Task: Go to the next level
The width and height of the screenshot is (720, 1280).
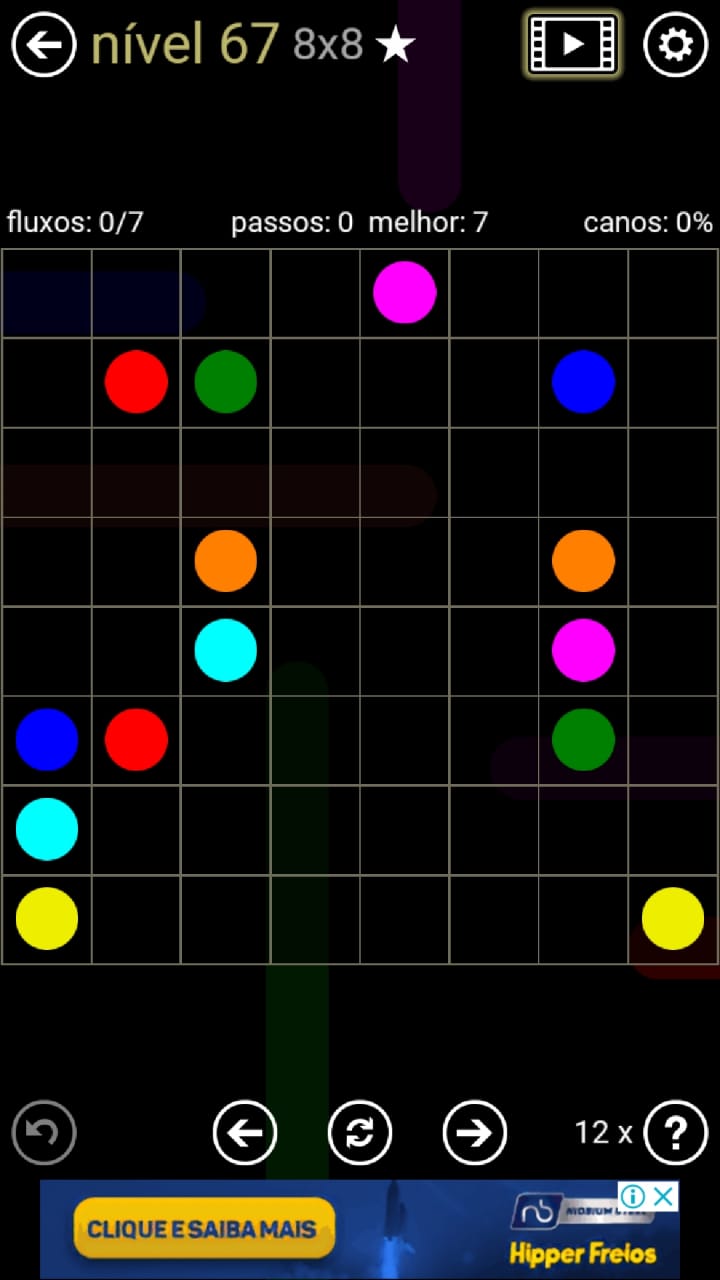Action: coord(475,1133)
